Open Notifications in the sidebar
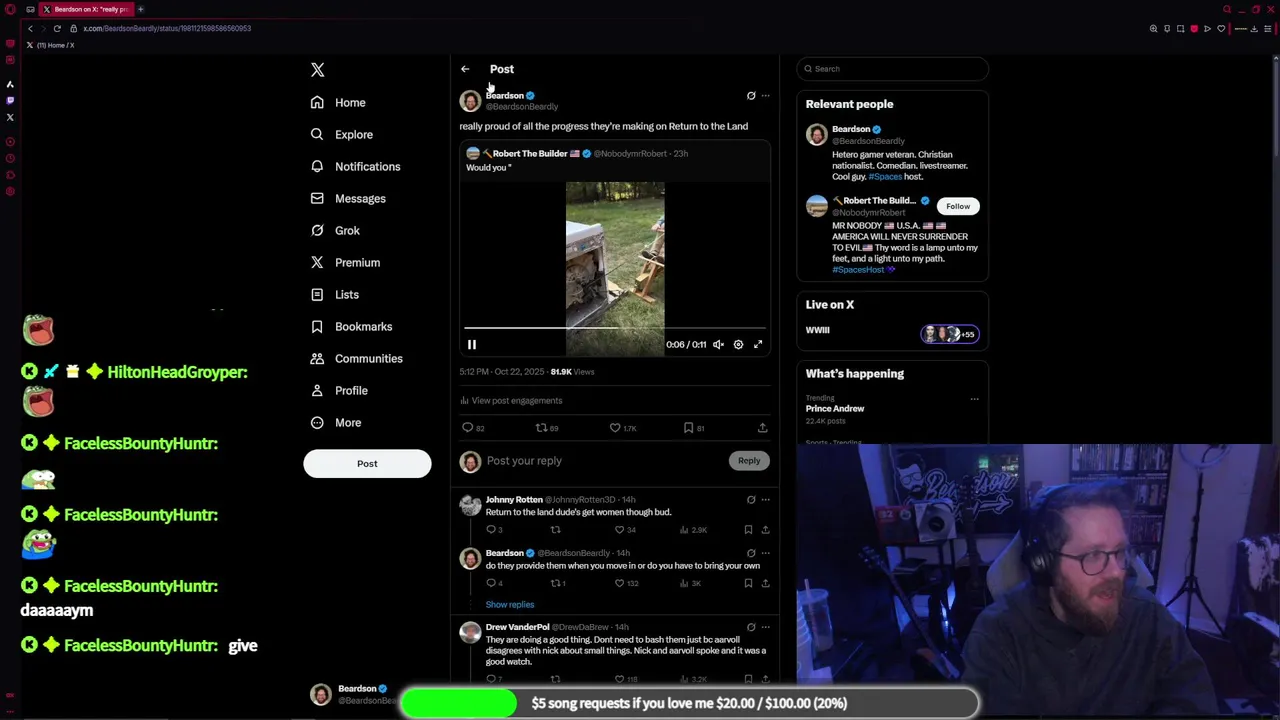 (366, 166)
